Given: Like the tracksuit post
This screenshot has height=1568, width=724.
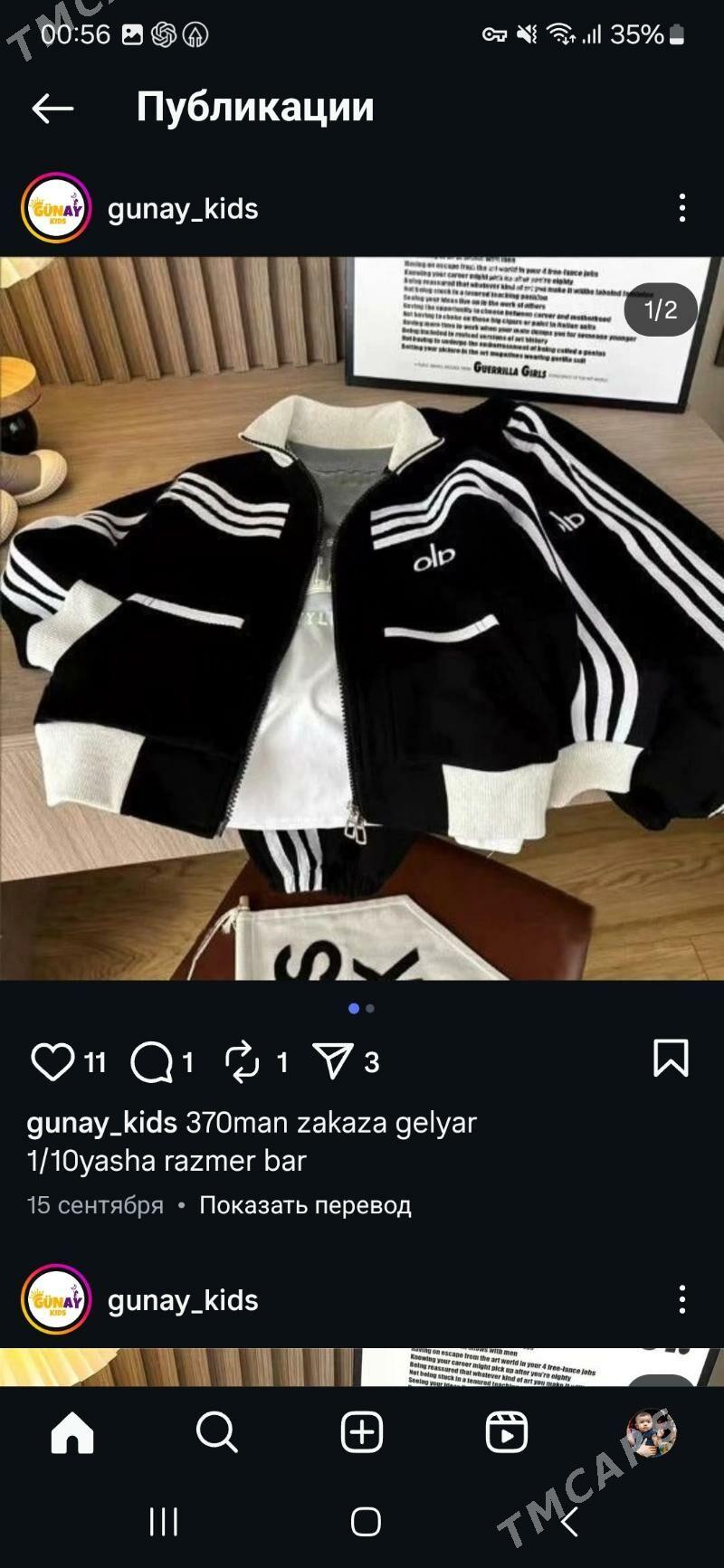Looking at the screenshot, I should pyautogui.click(x=52, y=1061).
